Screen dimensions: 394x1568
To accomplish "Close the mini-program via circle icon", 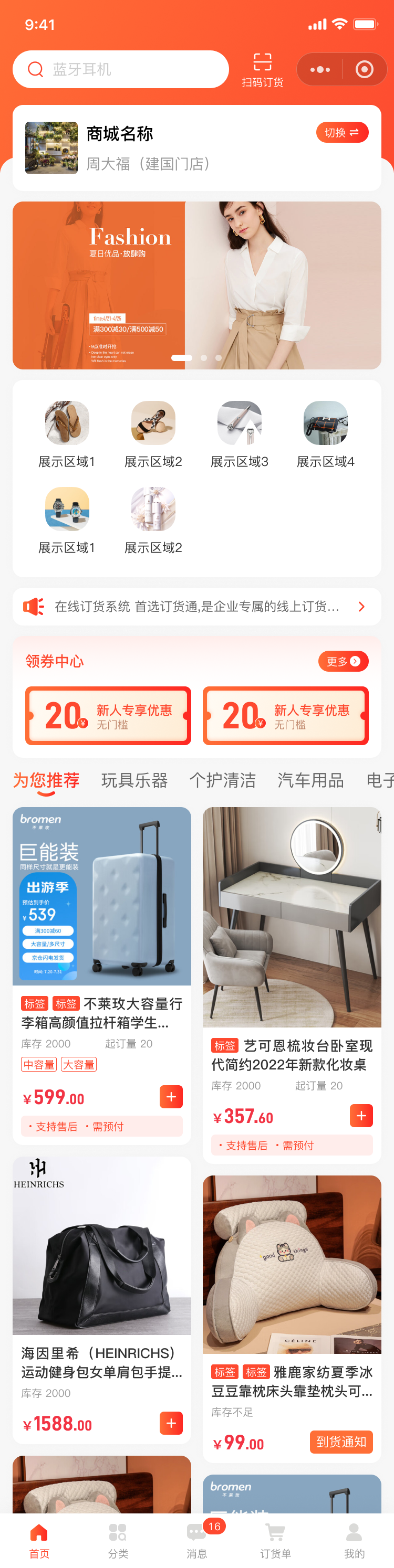I will [x=364, y=69].
